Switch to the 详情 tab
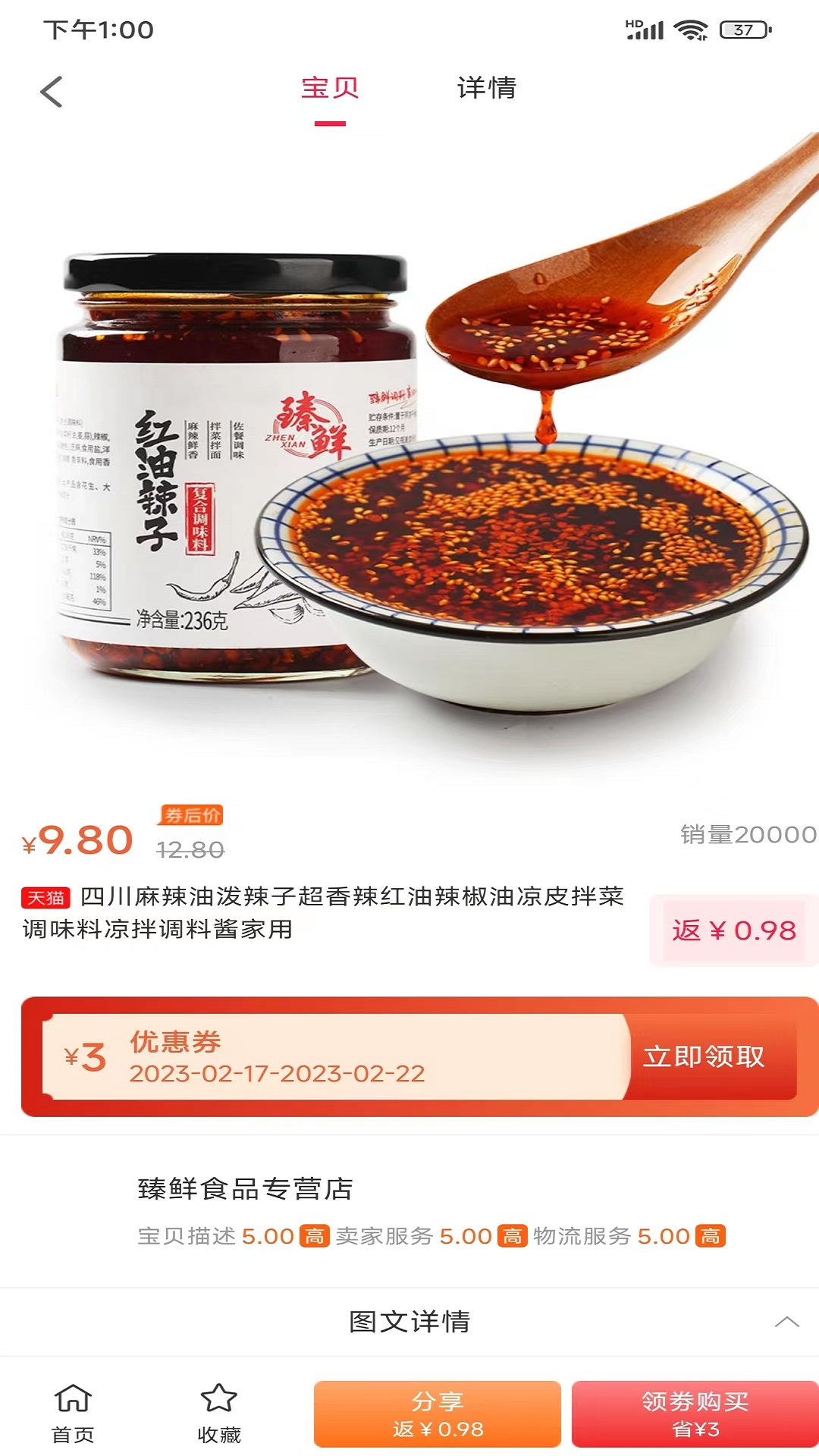Screen dimensions: 819x1456 click(486, 88)
